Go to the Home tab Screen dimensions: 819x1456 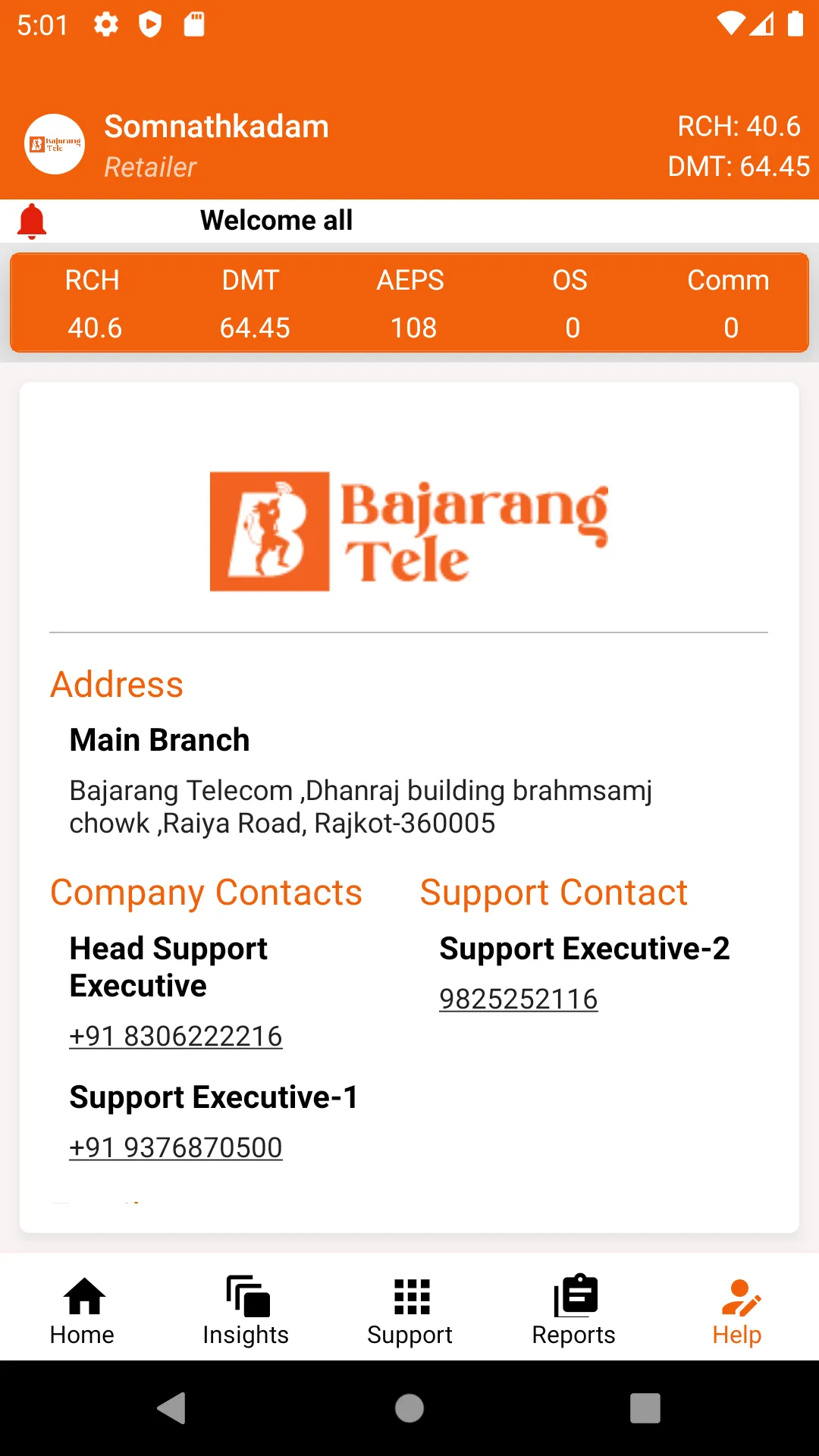pos(82,1310)
